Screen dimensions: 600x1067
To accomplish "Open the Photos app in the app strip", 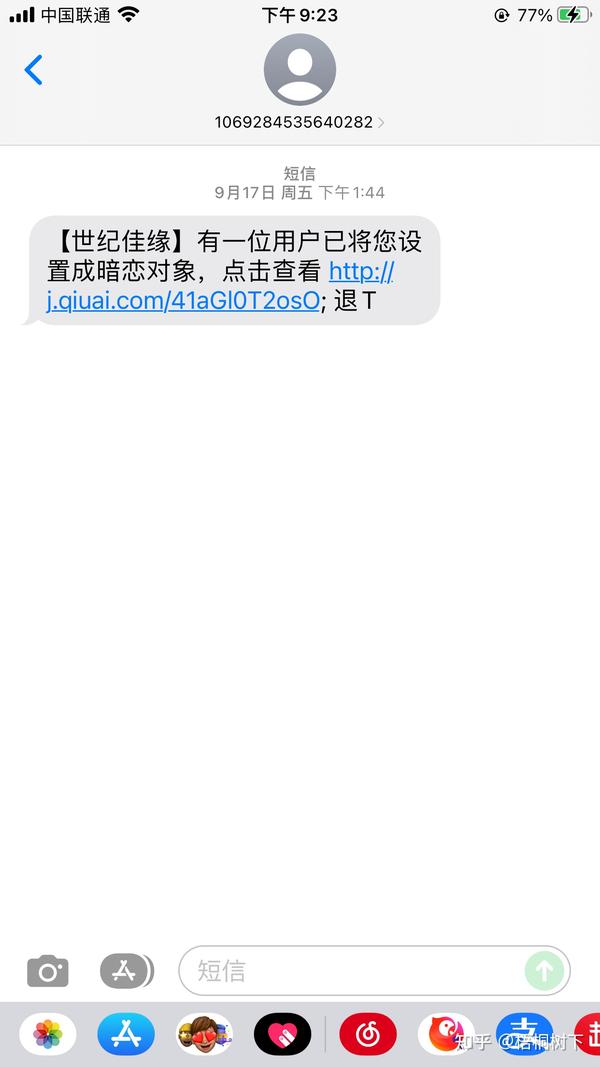I will pos(47,1034).
